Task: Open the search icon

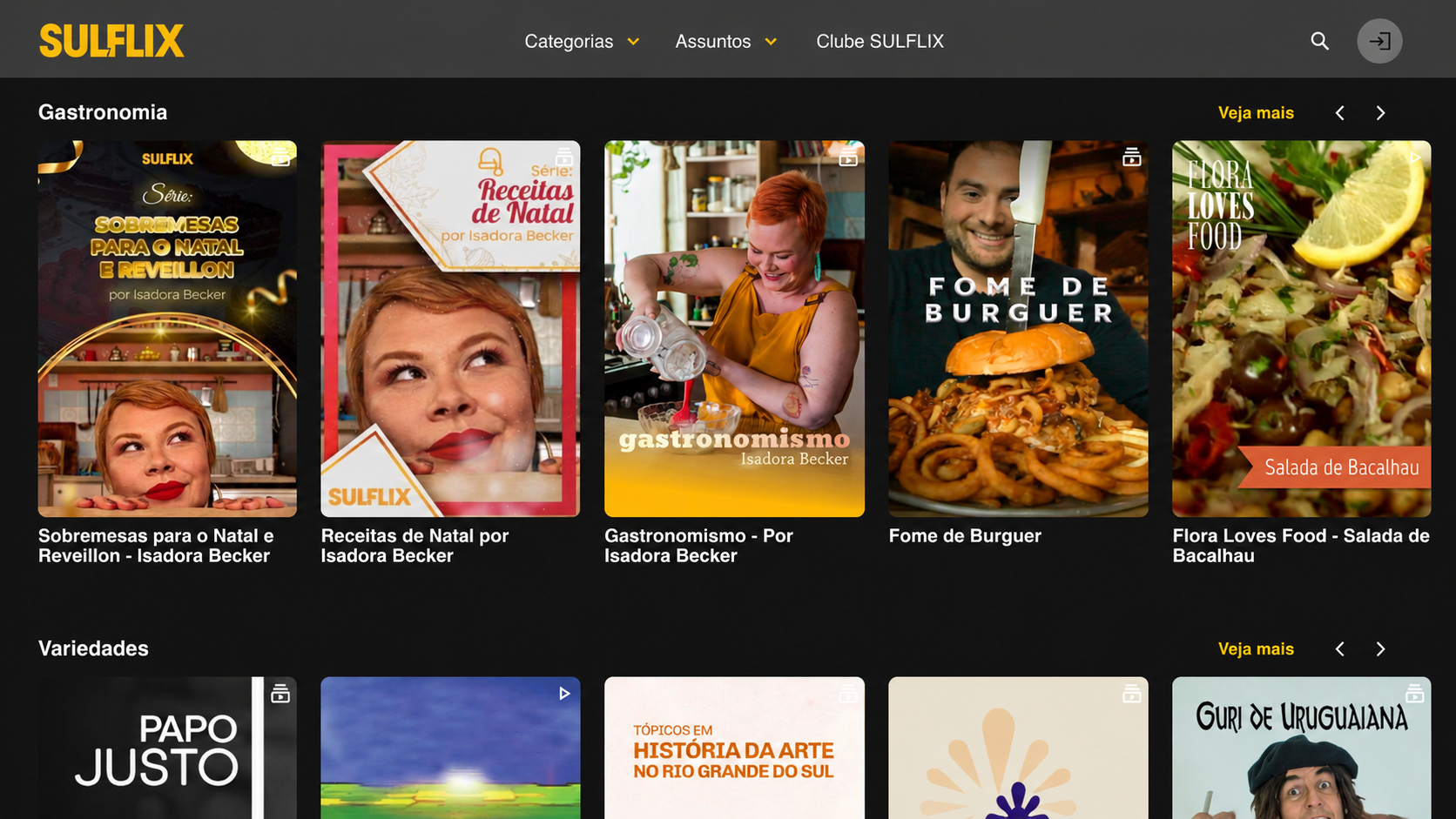Action: [x=1319, y=41]
